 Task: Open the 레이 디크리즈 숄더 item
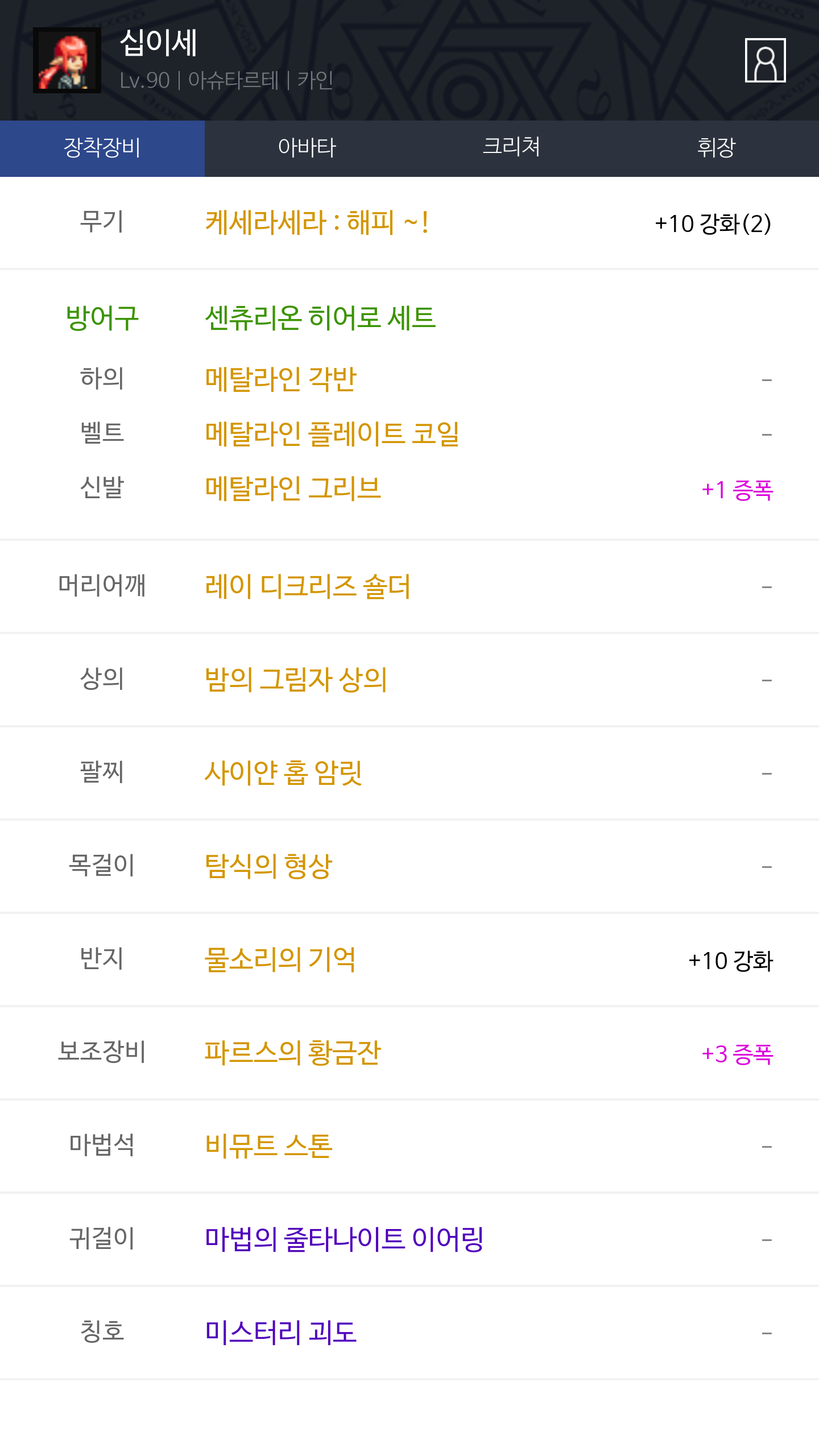click(308, 586)
